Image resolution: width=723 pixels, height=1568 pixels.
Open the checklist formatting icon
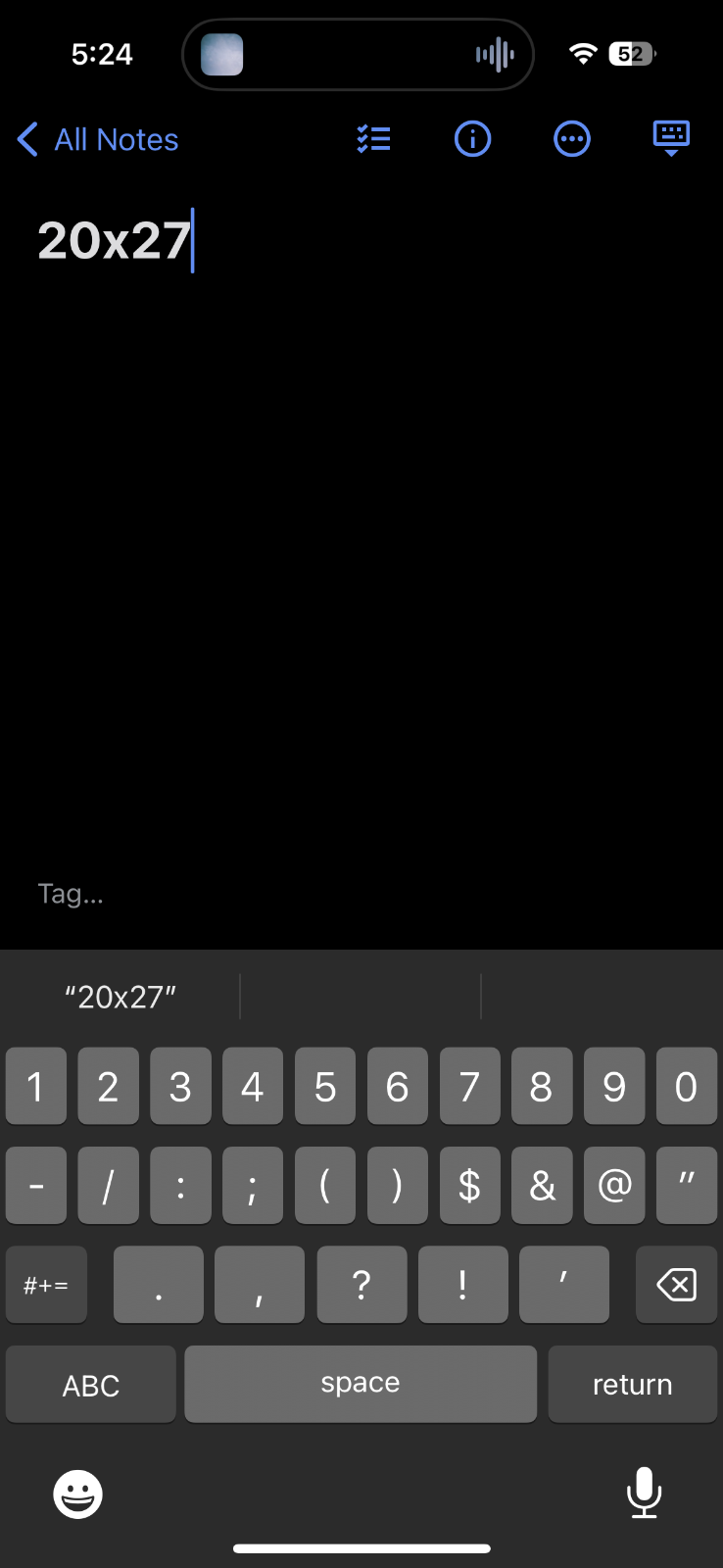coord(373,139)
